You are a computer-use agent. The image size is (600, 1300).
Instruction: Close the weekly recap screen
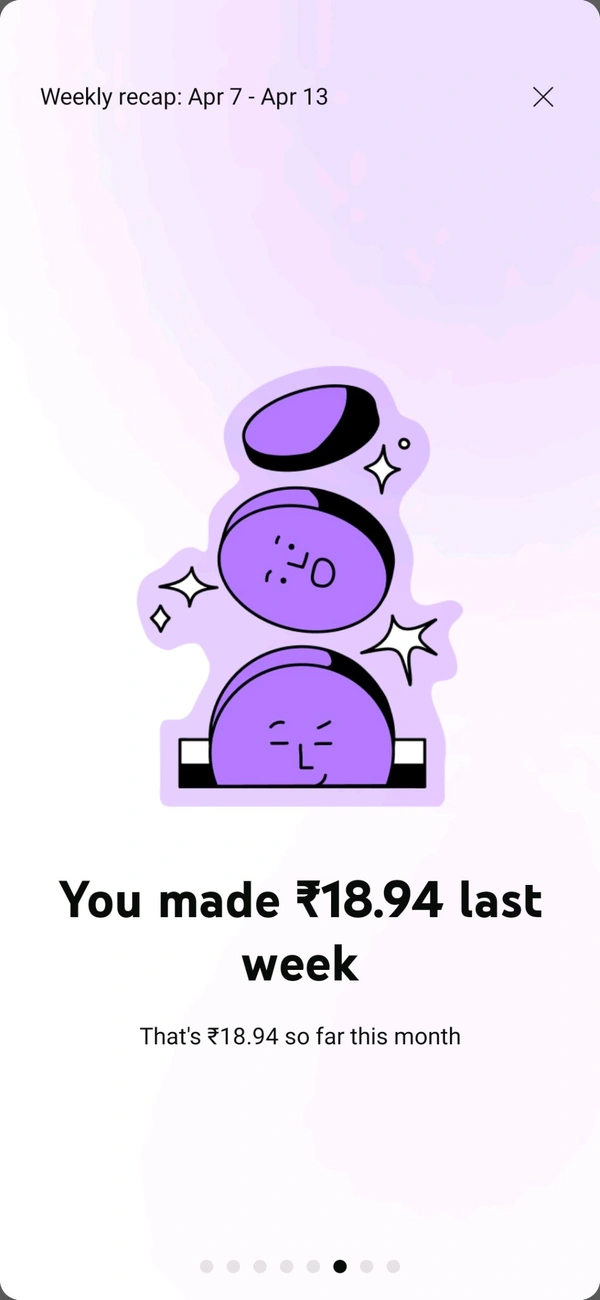(x=543, y=97)
